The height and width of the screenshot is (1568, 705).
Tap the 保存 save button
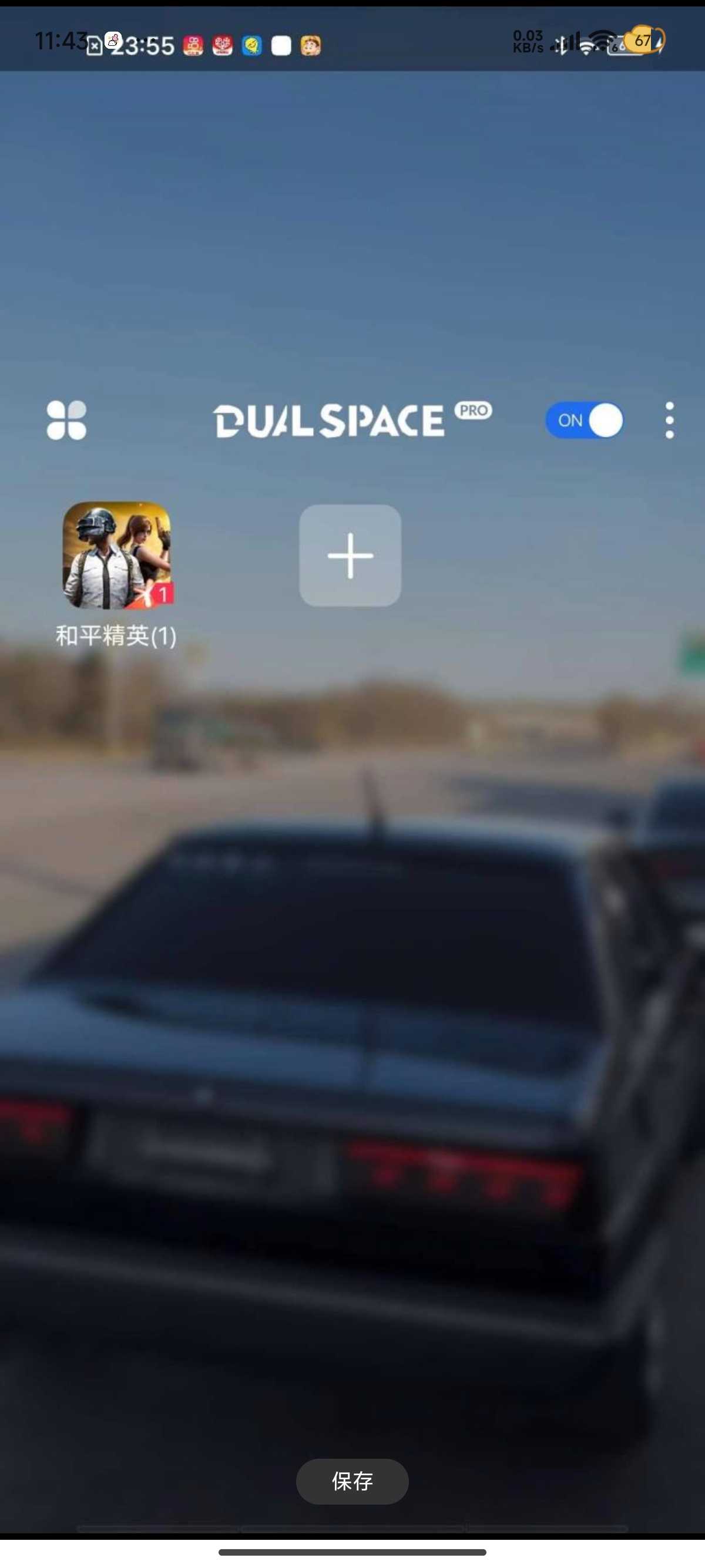click(x=352, y=1481)
